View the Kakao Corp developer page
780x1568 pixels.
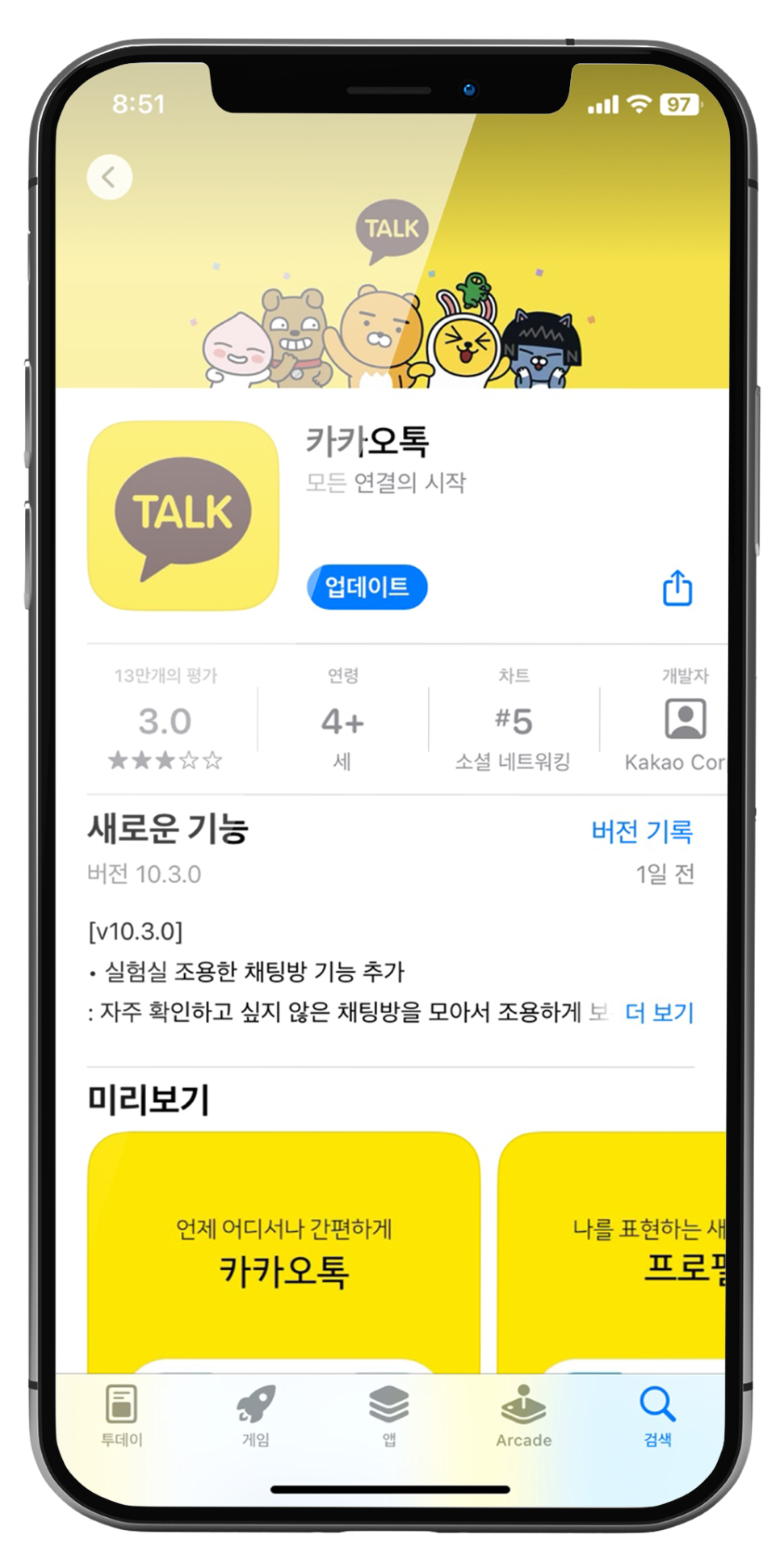point(677,718)
